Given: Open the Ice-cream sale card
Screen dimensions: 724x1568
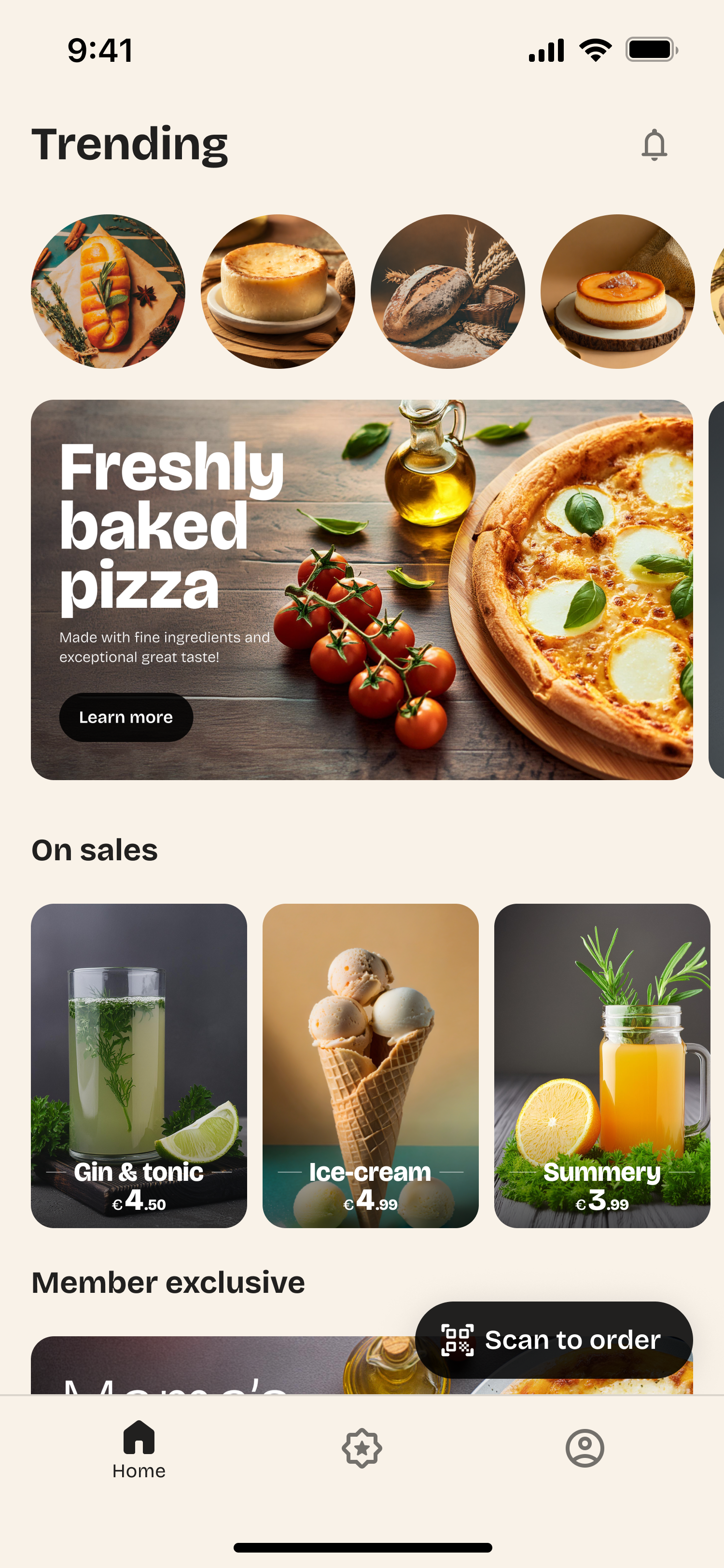Looking at the screenshot, I should tap(371, 1065).
